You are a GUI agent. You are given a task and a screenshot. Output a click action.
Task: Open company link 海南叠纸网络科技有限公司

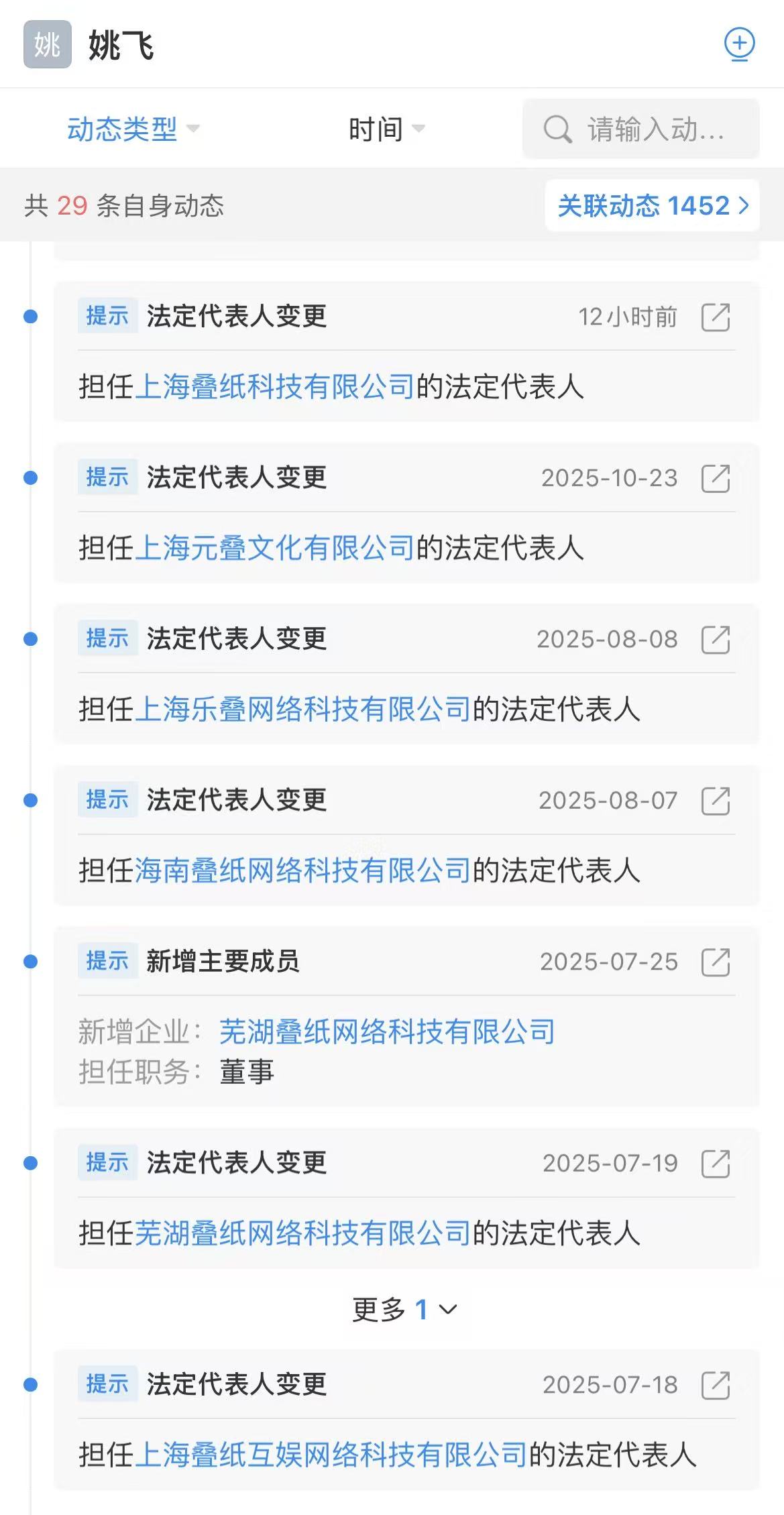(x=303, y=871)
